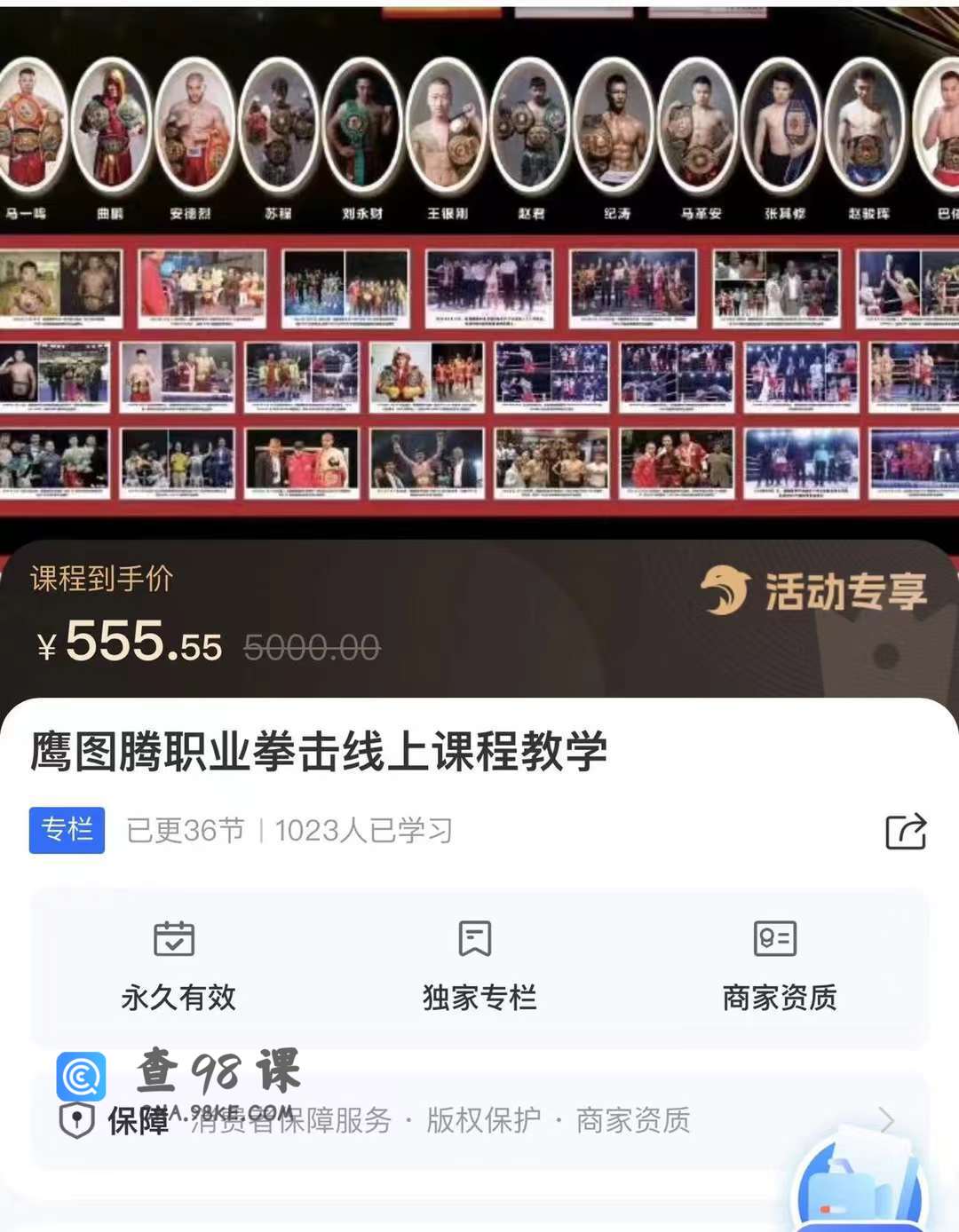Viewport: 959px width, 1232px height.
Task: Share this boxing course
Action: click(x=906, y=832)
